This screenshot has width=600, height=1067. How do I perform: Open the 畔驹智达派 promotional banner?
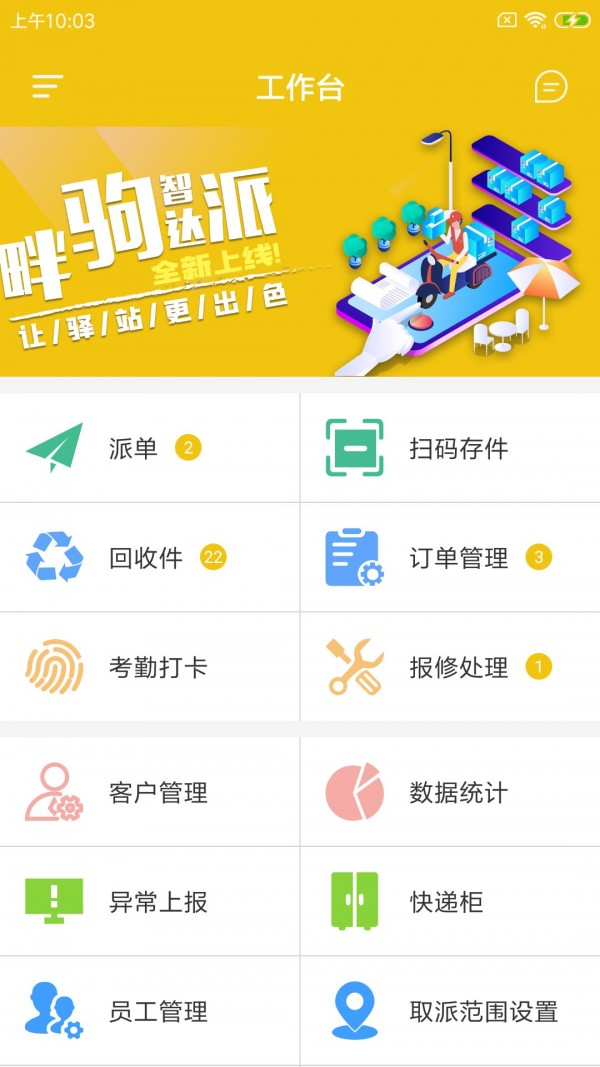click(300, 251)
